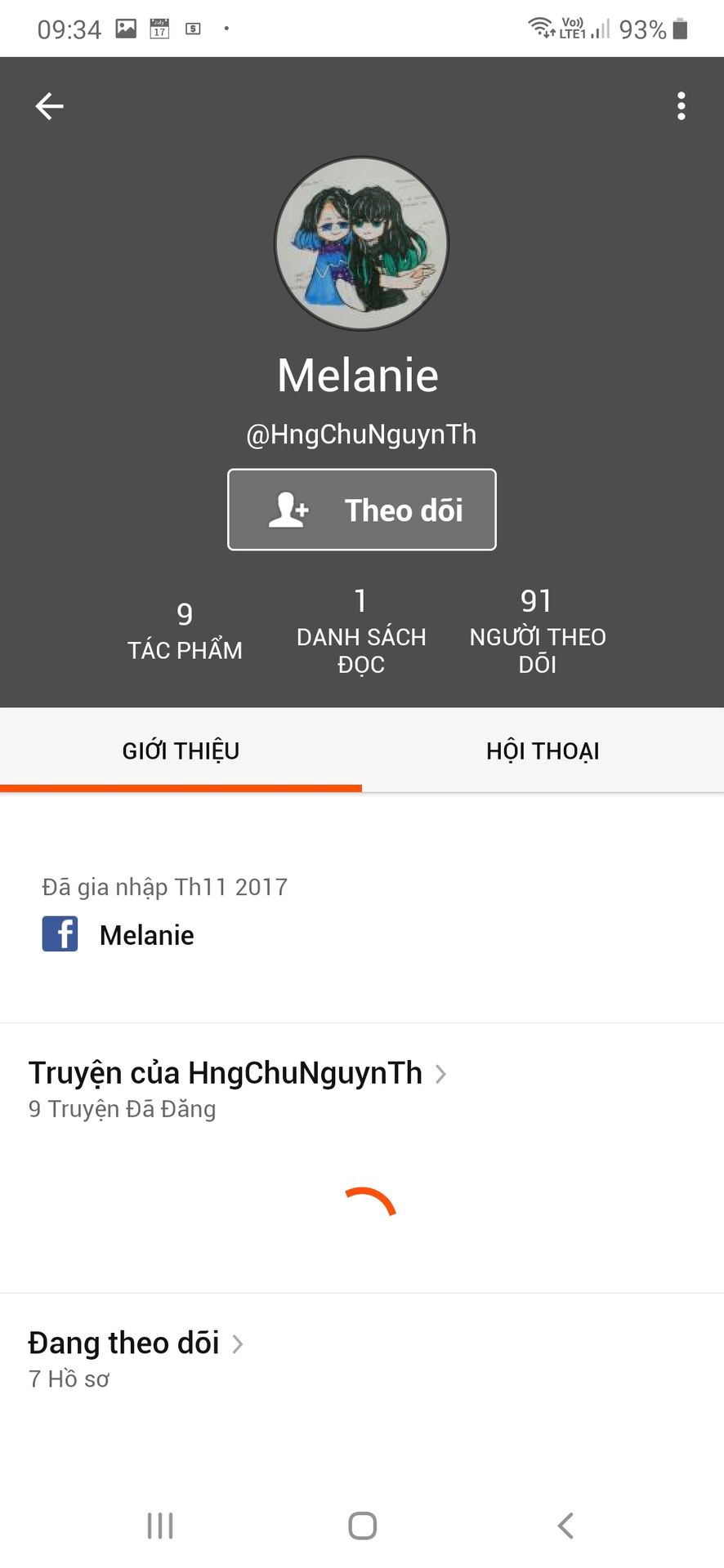This screenshot has height=1568, width=724.
Task: Follow Melanie with Theo dõi button
Action: coord(361,510)
